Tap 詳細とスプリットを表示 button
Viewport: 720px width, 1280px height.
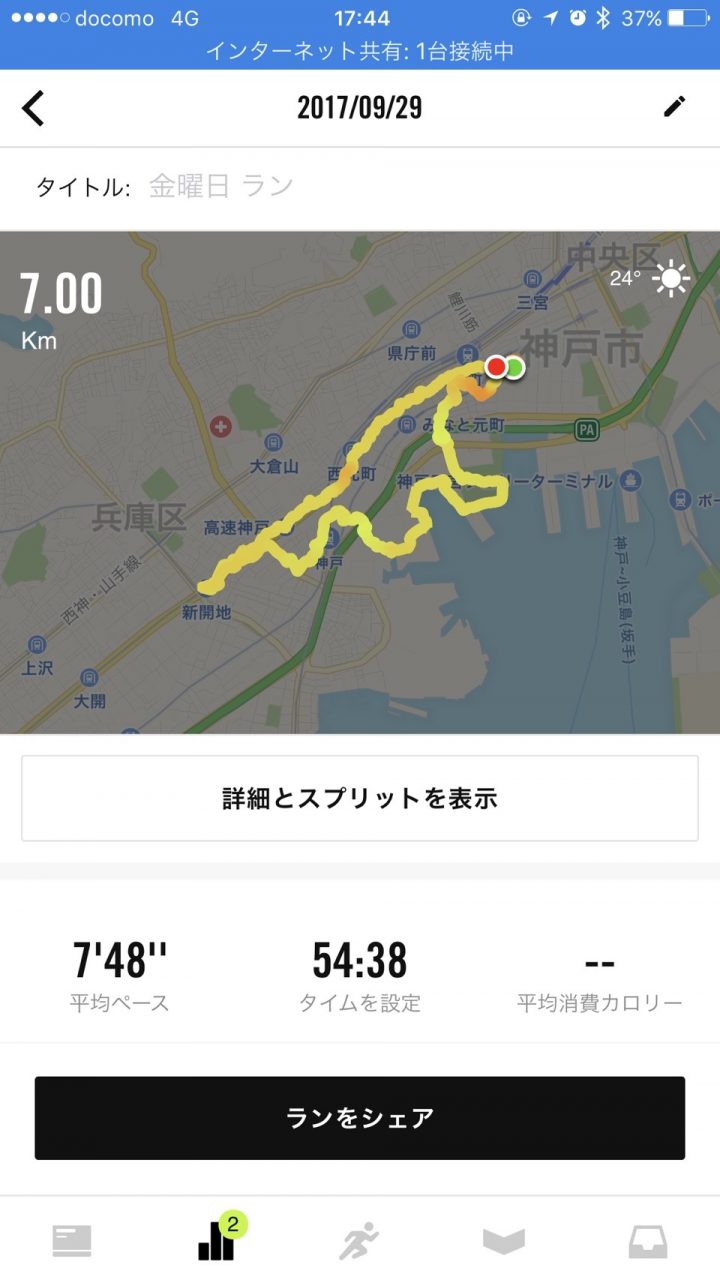(x=360, y=798)
